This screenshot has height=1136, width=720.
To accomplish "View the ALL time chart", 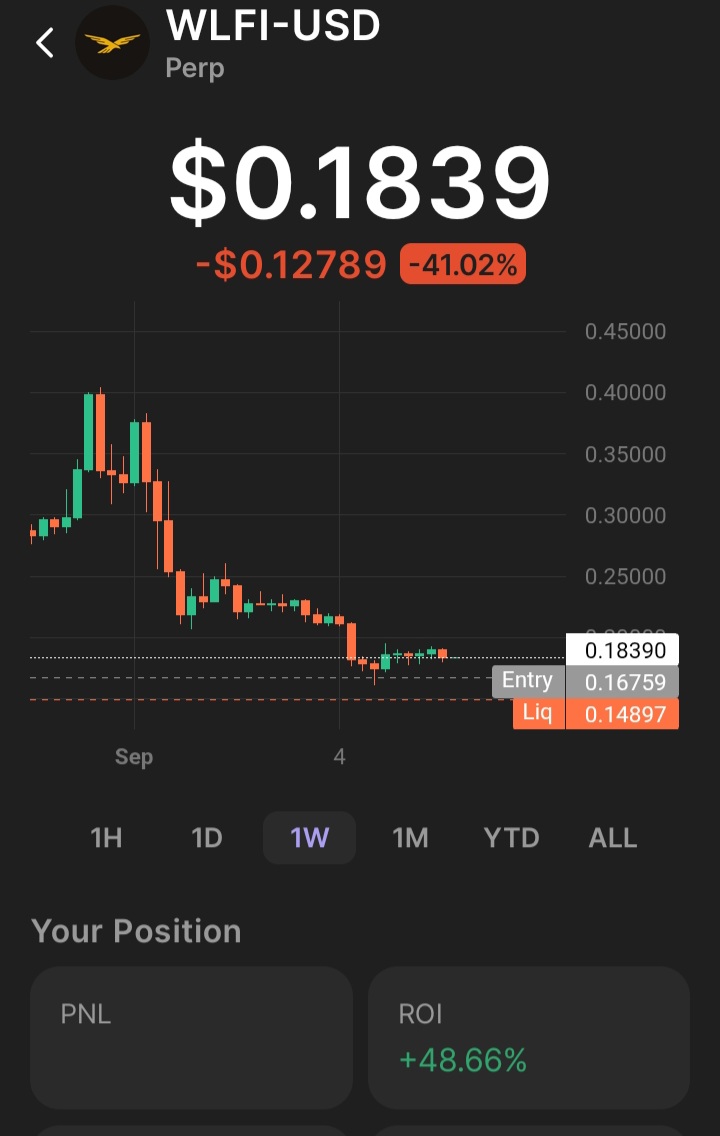I will pos(613,838).
